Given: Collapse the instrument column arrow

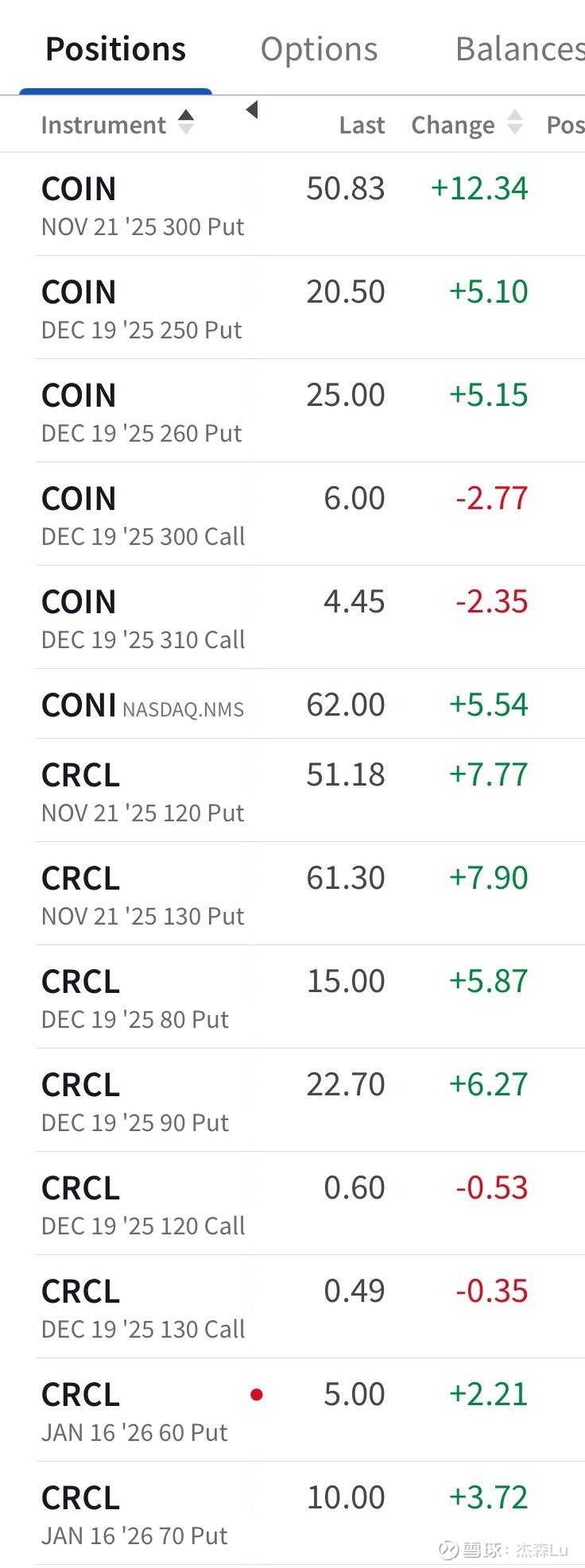Looking at the screenshot, I should pyautogui.click(x=252, y=110).
